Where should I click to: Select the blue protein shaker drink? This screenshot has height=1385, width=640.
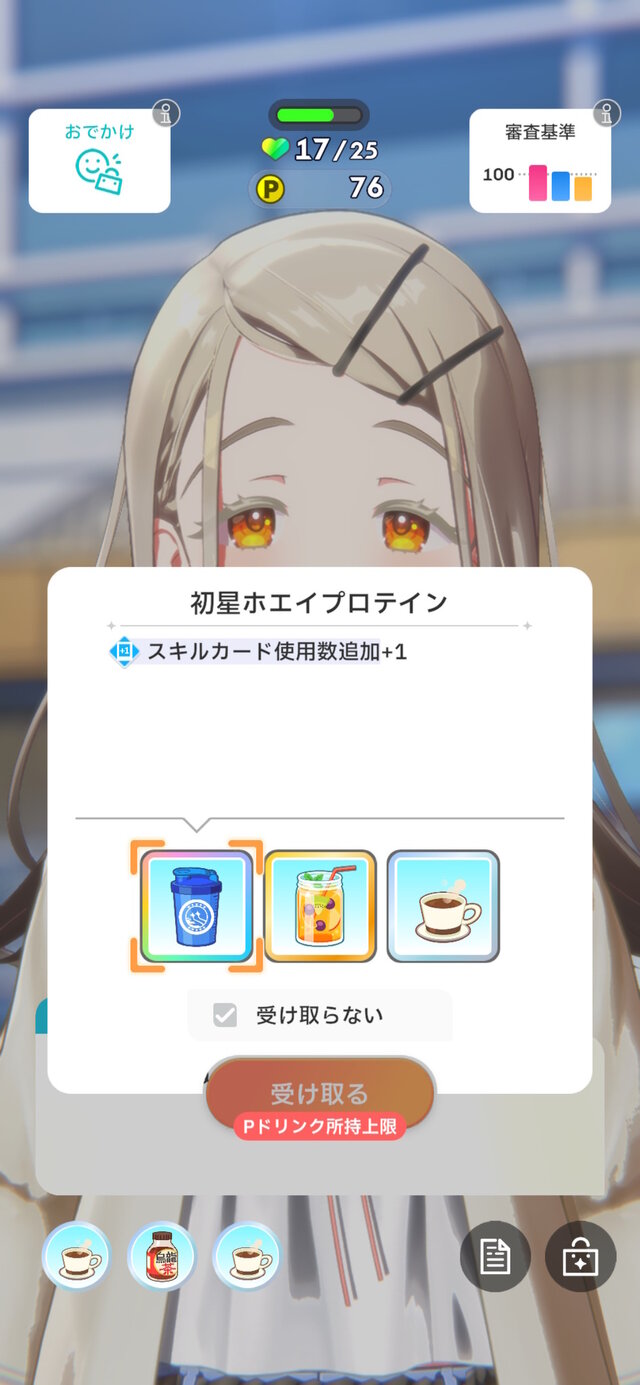197,906
